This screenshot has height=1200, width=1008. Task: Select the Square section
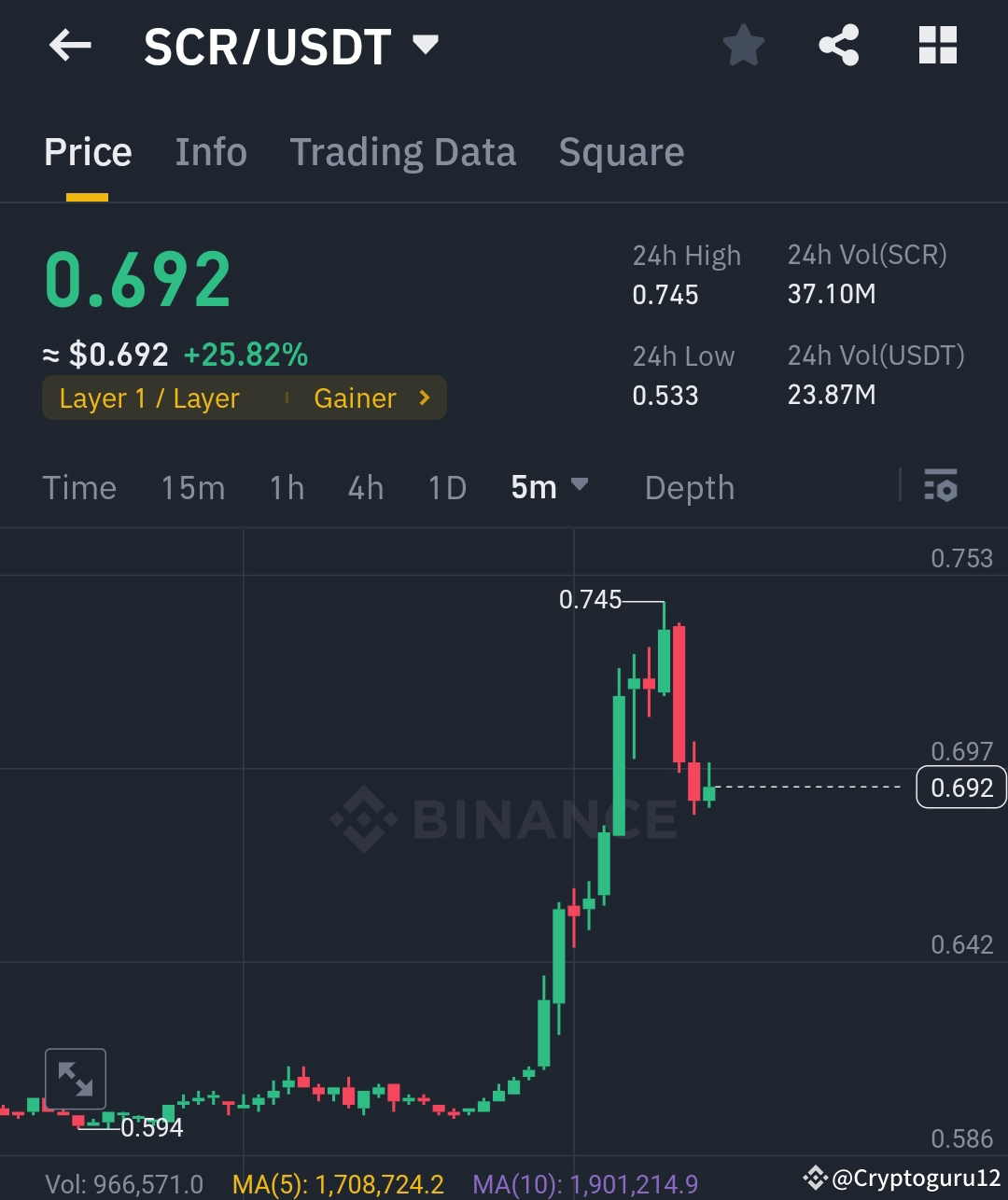[x=621, y=152]
